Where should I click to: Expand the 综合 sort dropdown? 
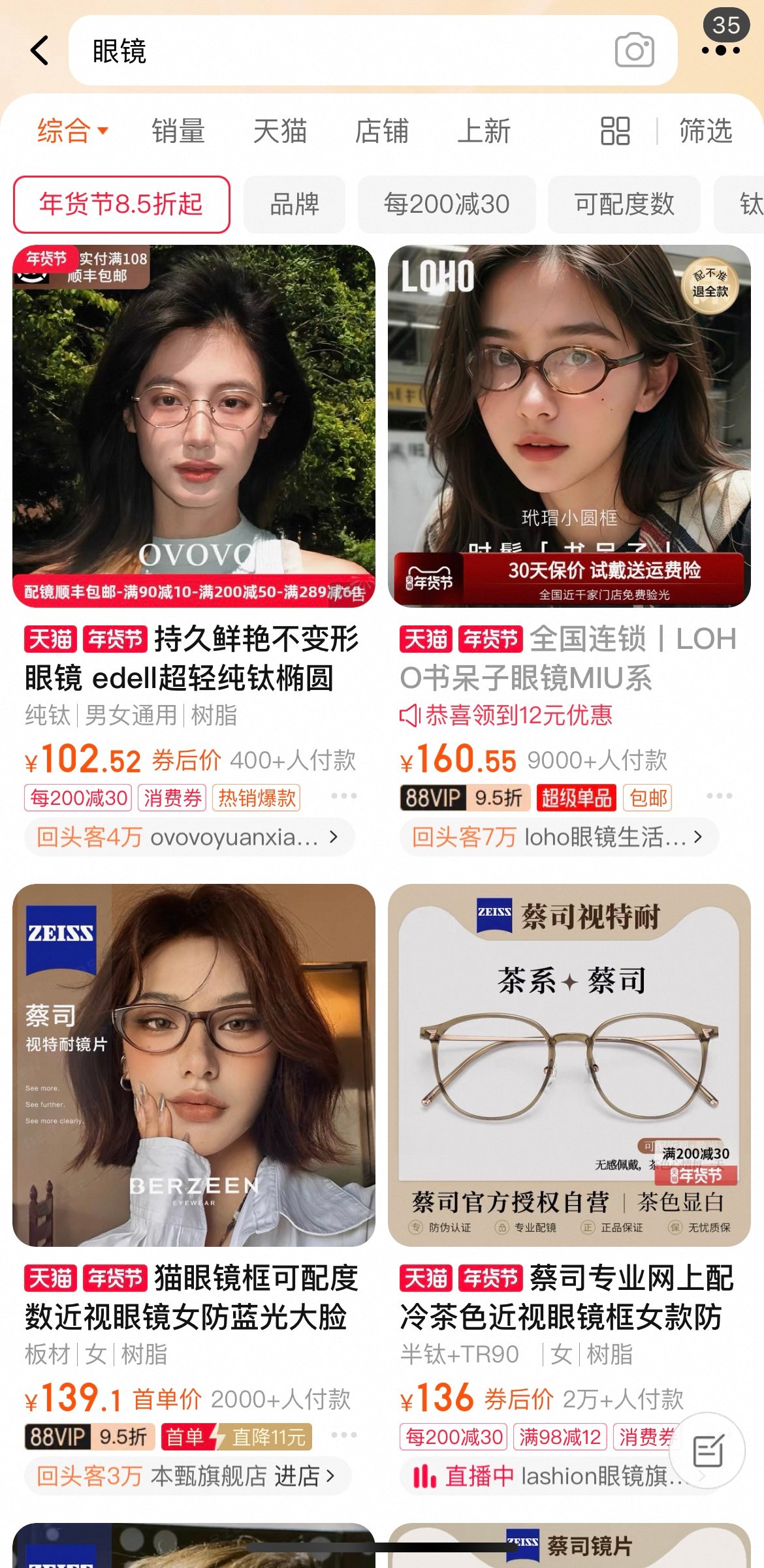[x=72, y=131]
